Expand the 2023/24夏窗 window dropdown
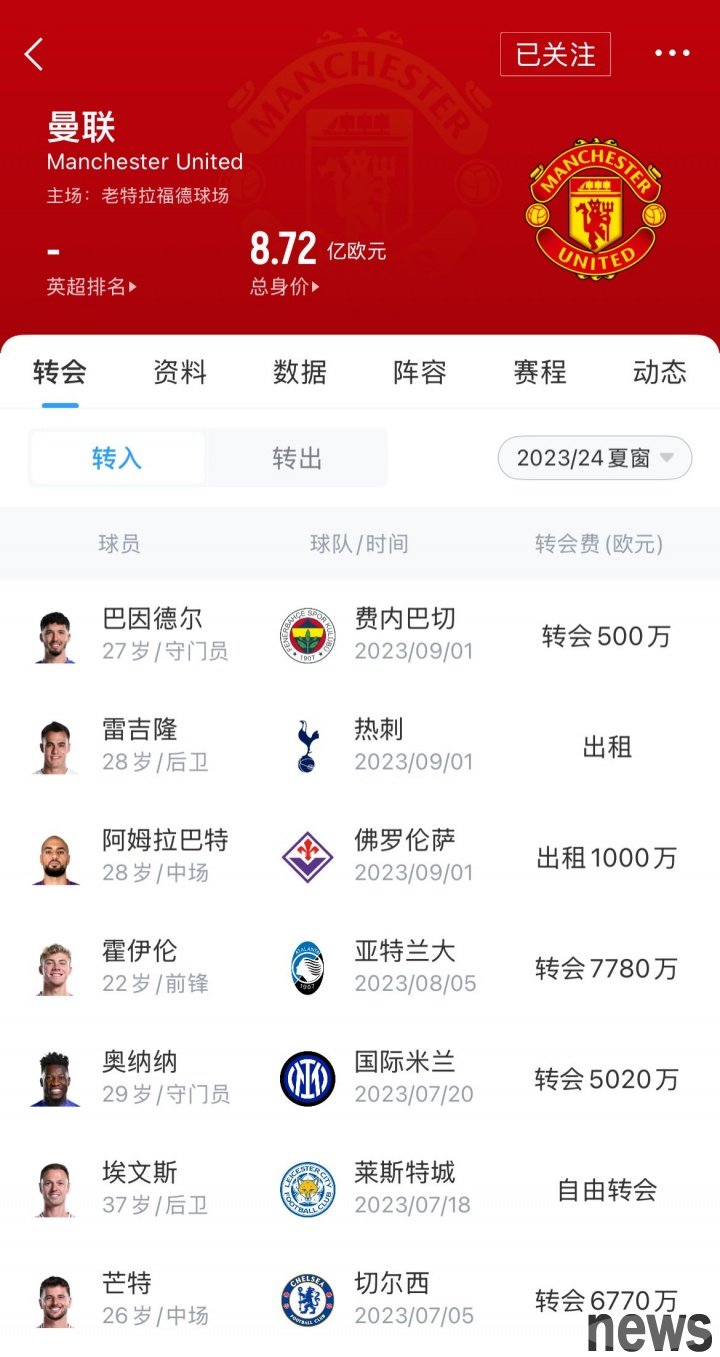Image resolution: width=720 pixels, height=1357 pixels. 595,459
